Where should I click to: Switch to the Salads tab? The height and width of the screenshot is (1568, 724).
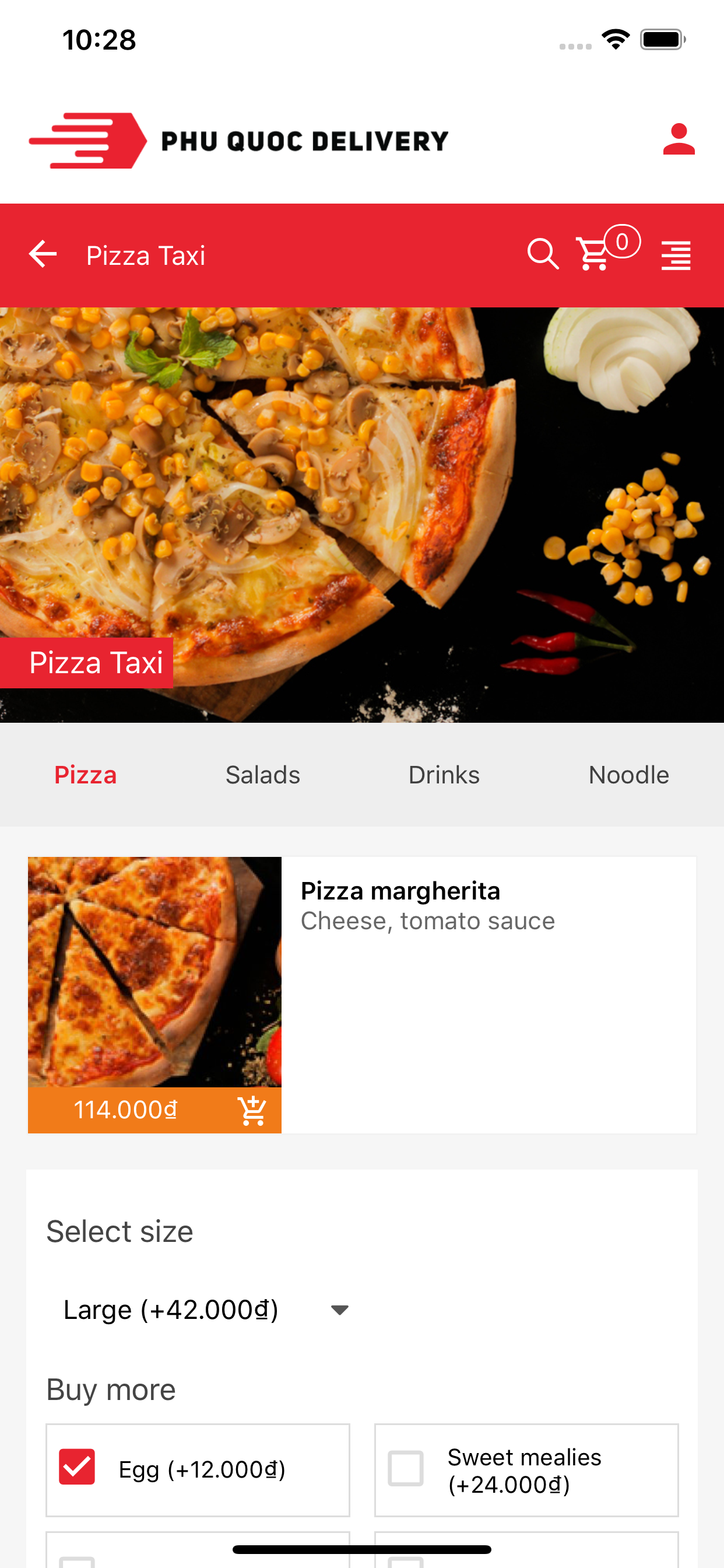(x=262, y=775)
